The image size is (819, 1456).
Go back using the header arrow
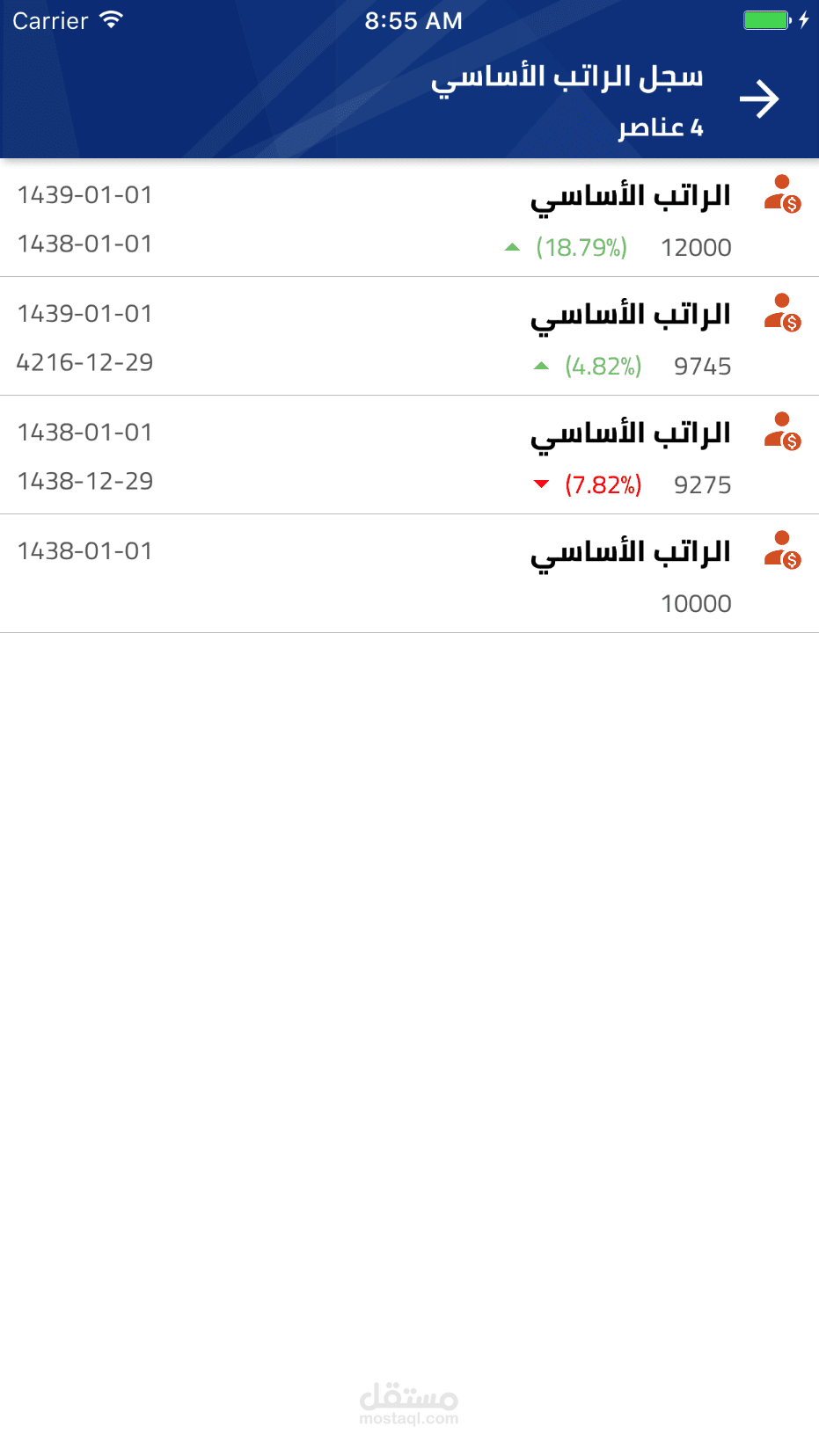tap(759, 99)
